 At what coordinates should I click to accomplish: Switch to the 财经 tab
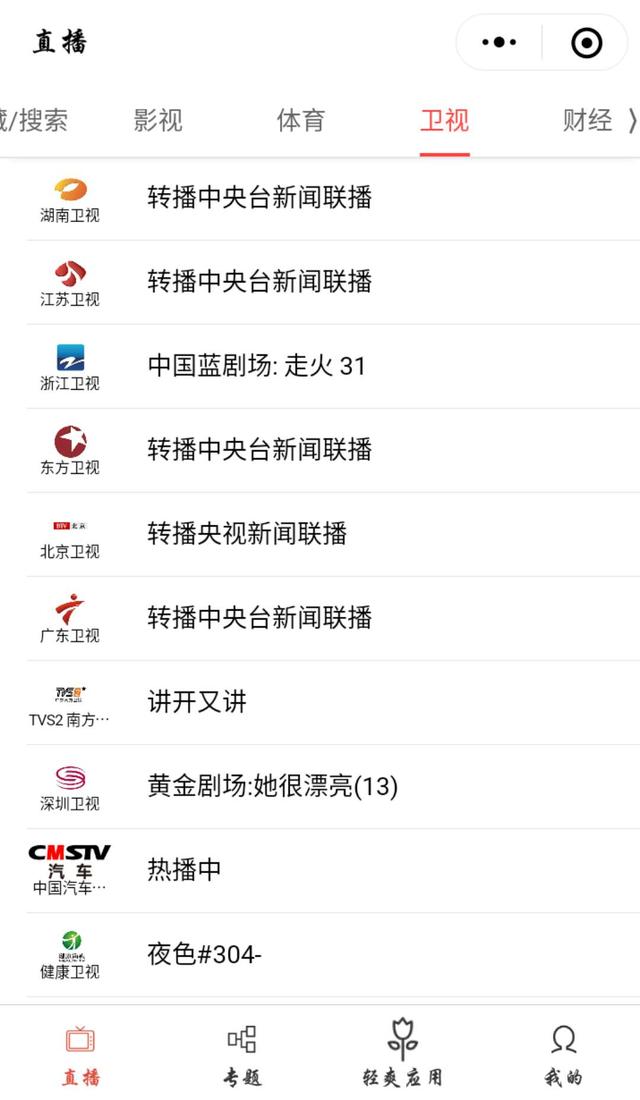[x=587, y=121]
